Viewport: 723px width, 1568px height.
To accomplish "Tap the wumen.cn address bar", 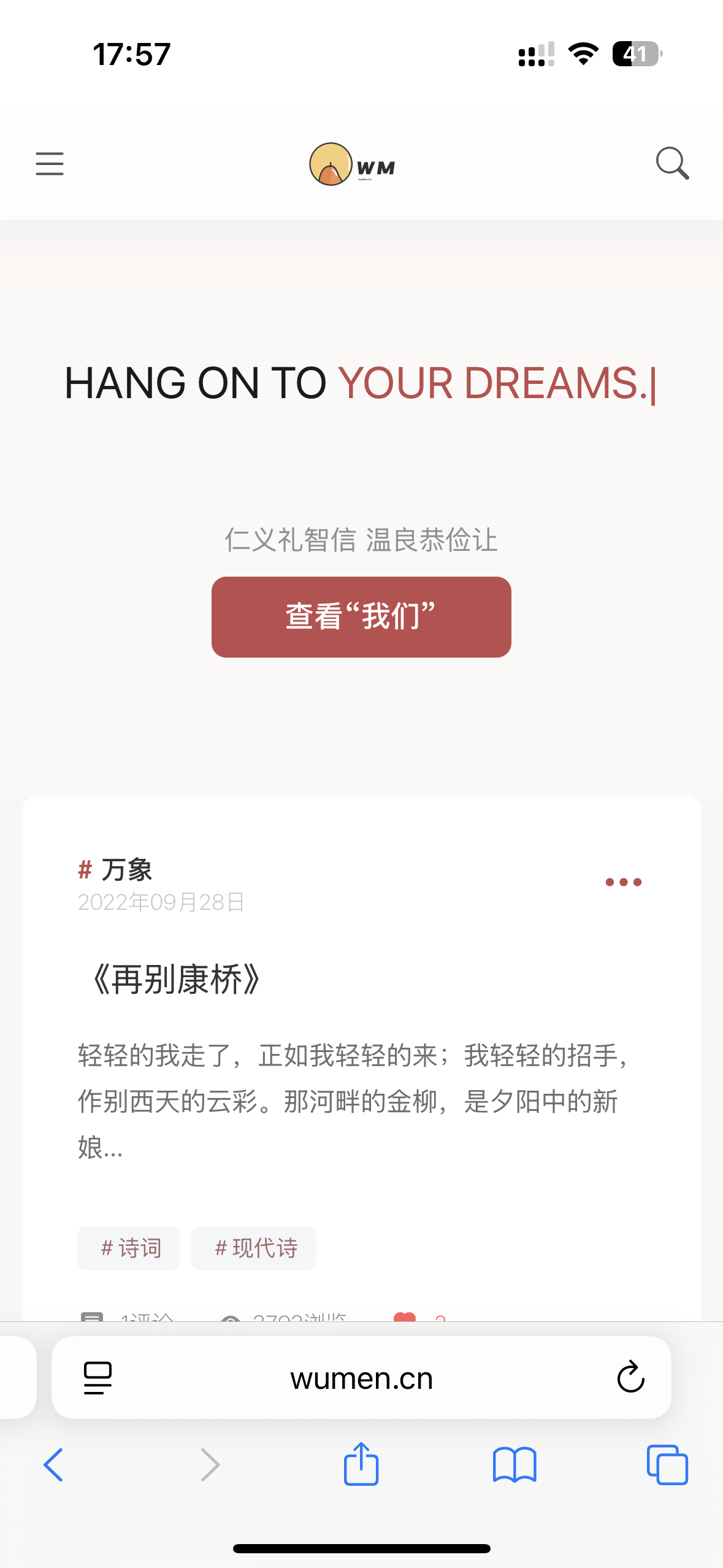I will [361, 1378].
